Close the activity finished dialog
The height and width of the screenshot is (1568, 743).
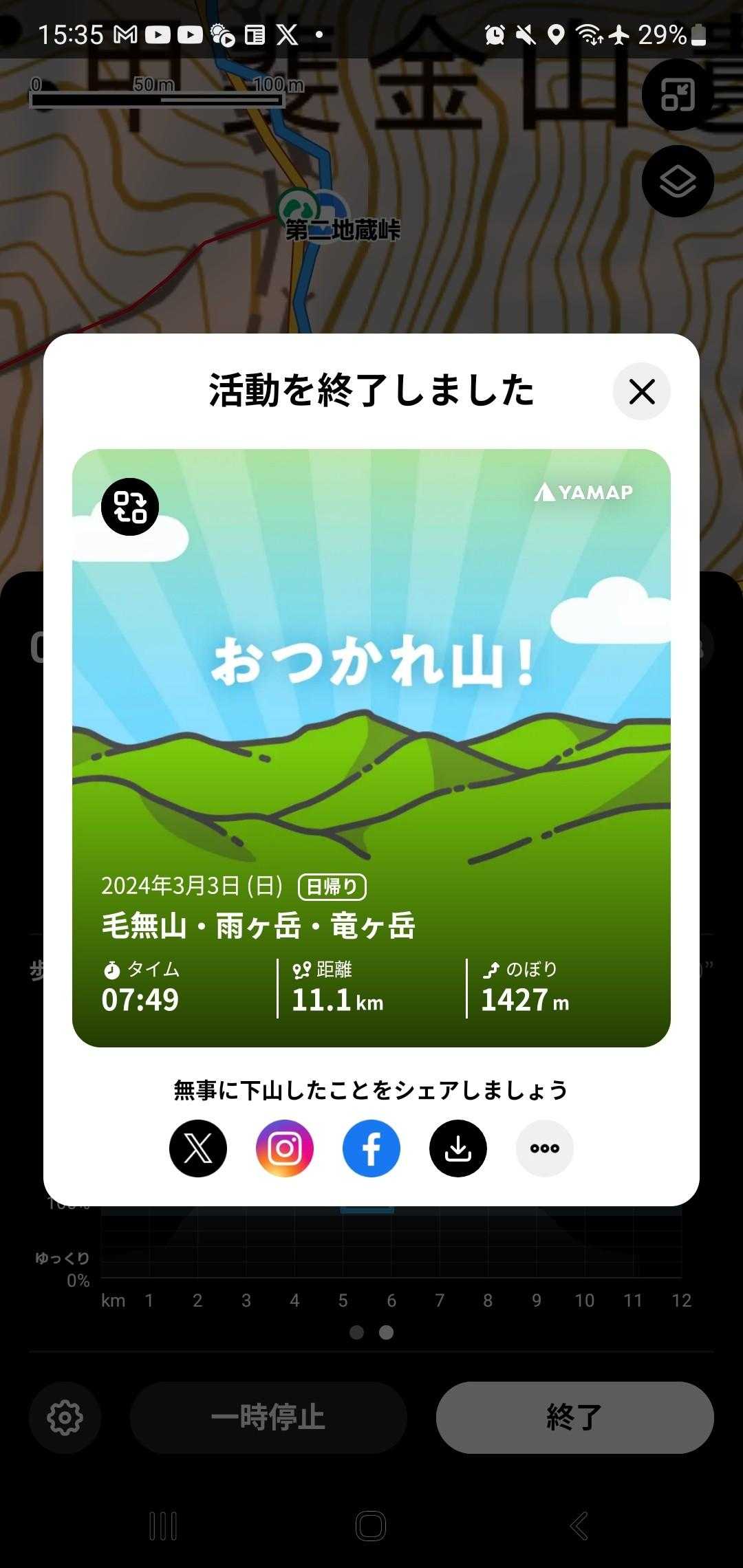pyautogui.click(x=641, y=392)
